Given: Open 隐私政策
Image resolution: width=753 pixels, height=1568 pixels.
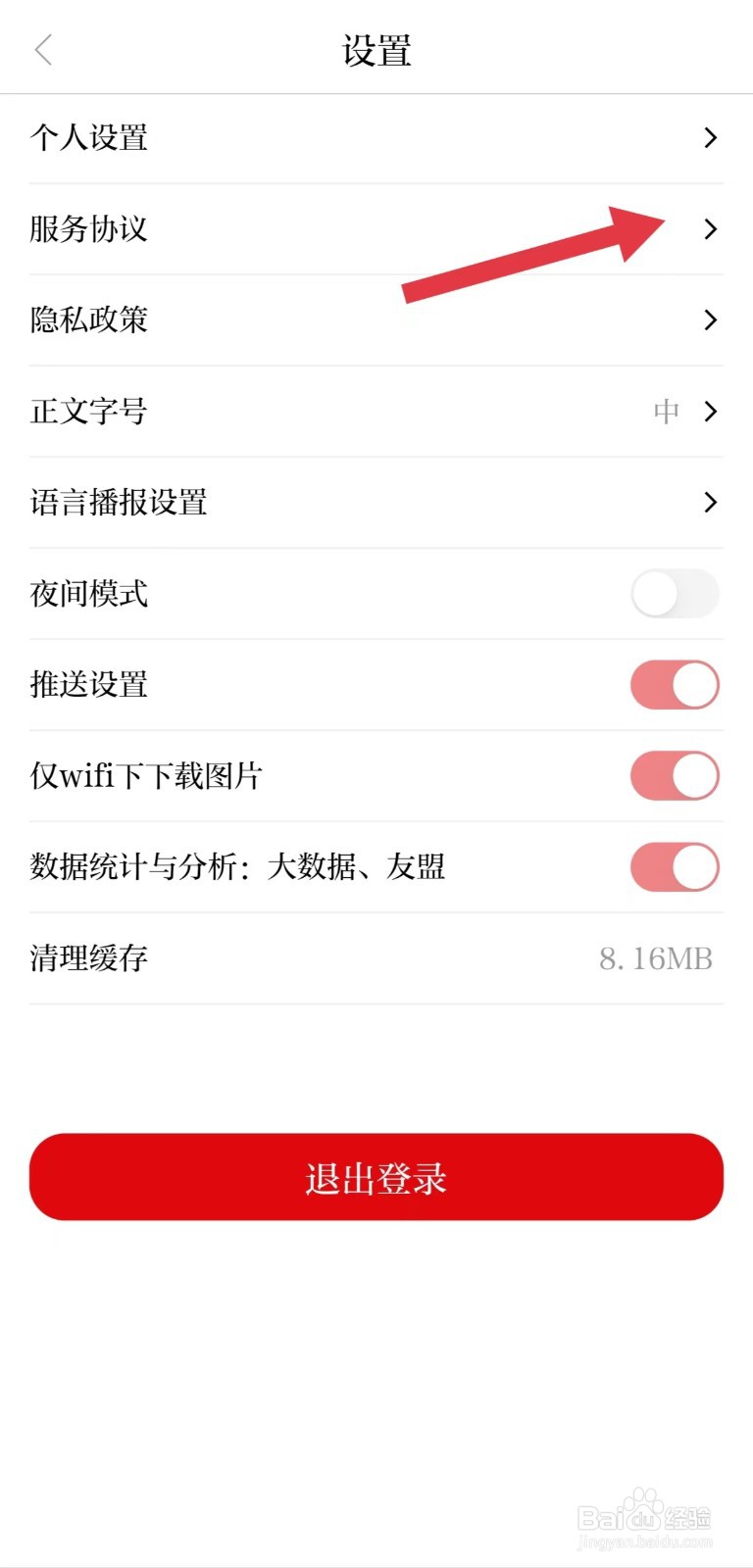Looking at the screenshot, I should (x=376, y=320).
